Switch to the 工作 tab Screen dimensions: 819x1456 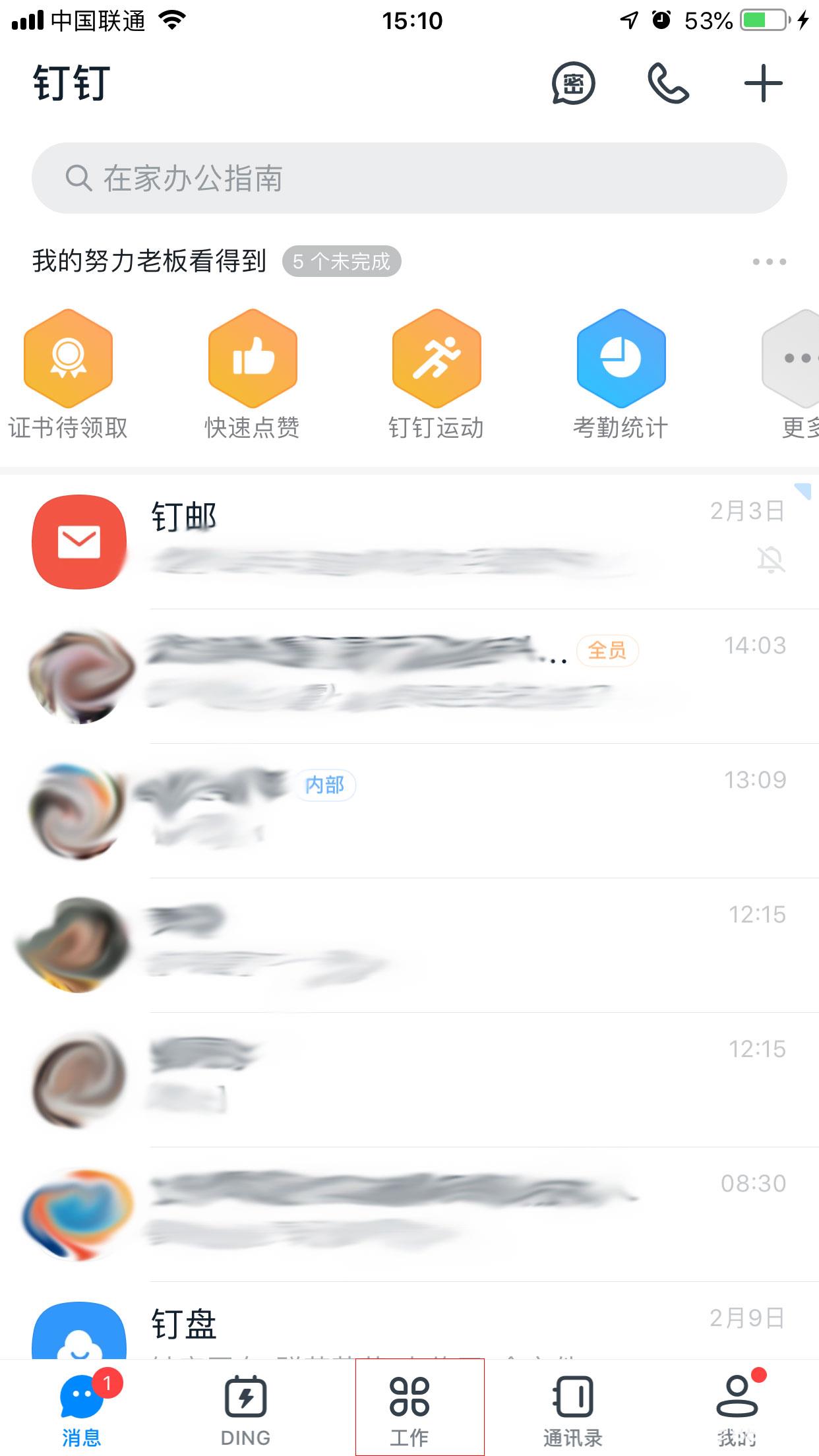[x=409, y=1410]
